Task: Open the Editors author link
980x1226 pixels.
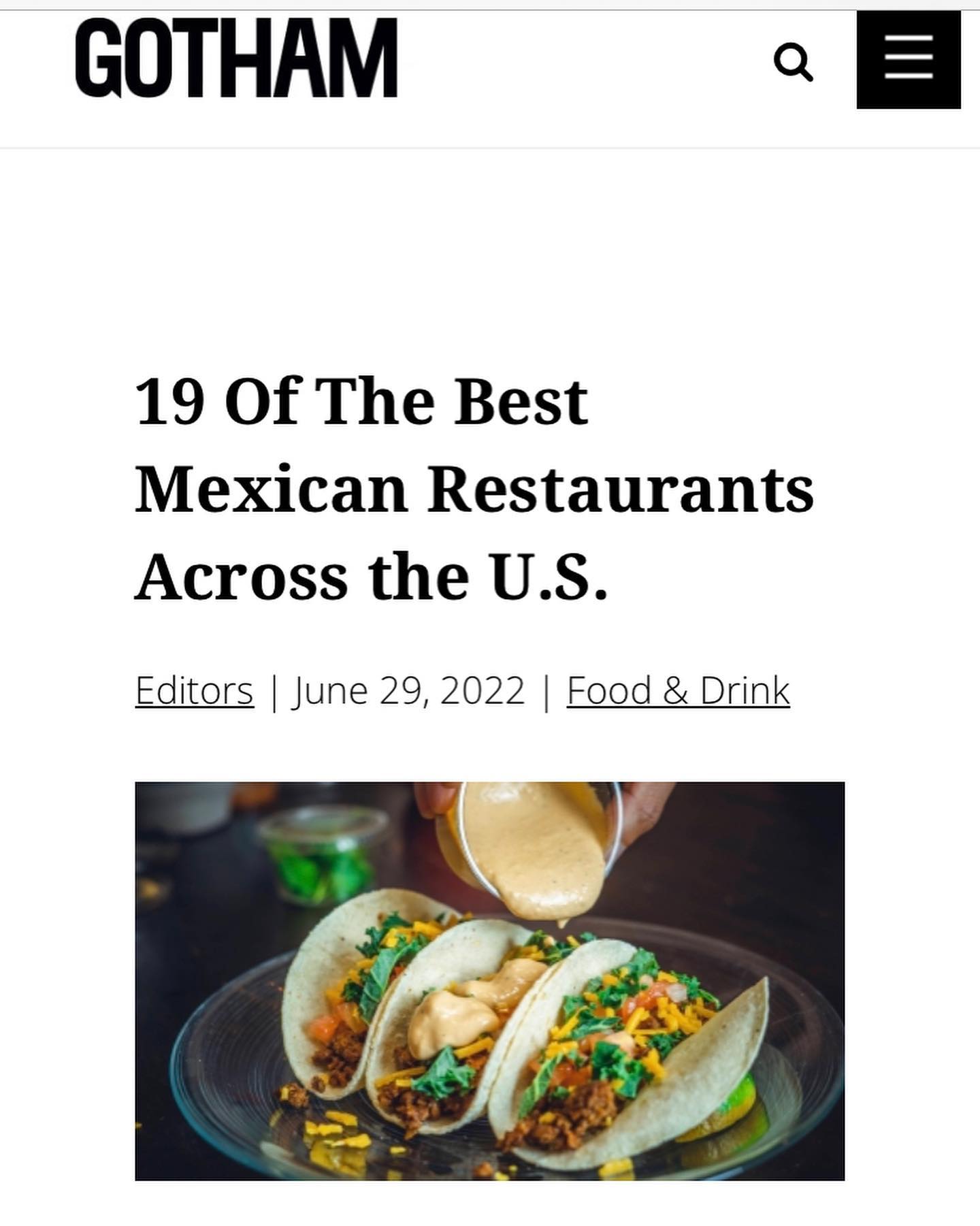Action: 194,690
